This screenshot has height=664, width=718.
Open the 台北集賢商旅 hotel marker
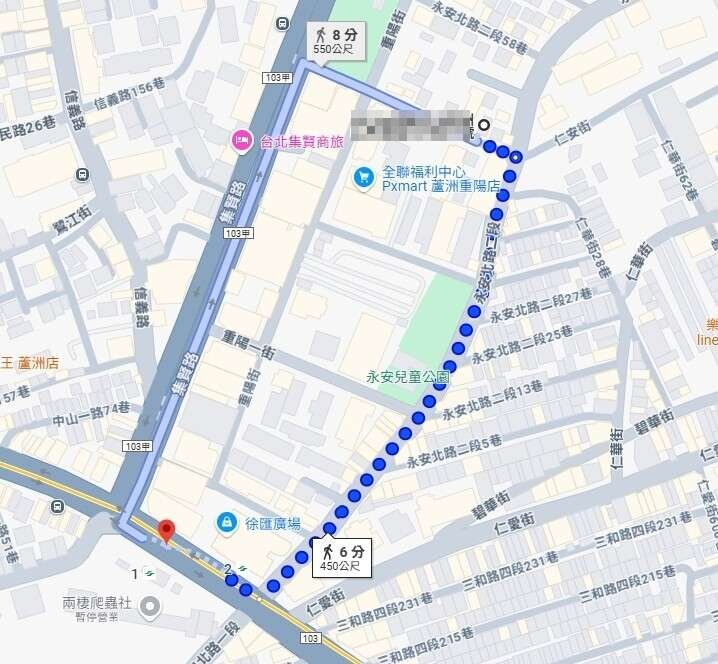click(241, 142)
